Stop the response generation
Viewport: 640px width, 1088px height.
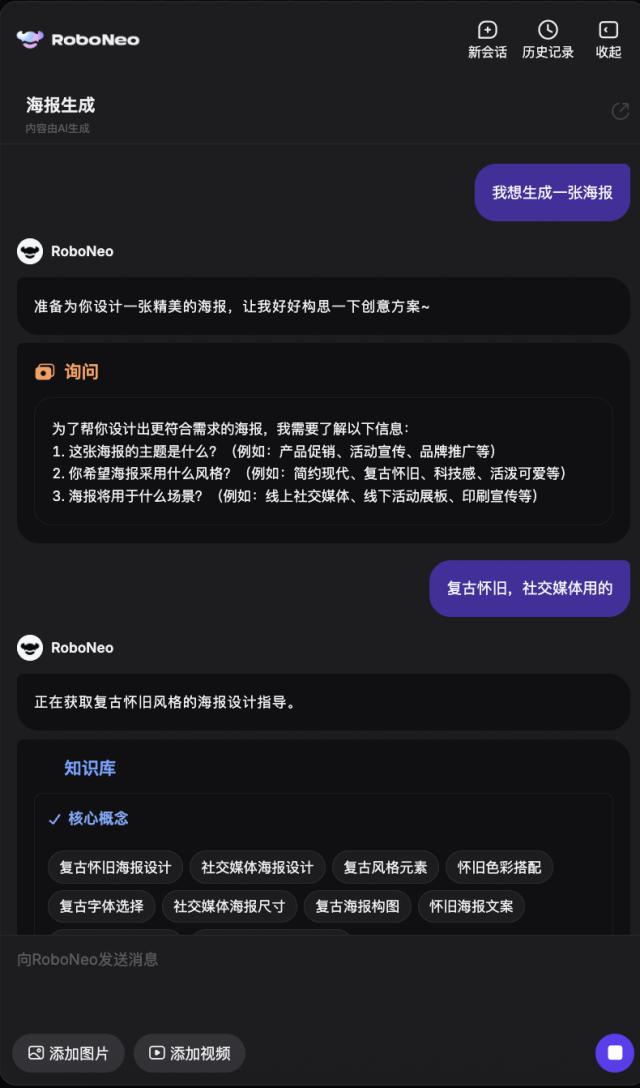614,1053
